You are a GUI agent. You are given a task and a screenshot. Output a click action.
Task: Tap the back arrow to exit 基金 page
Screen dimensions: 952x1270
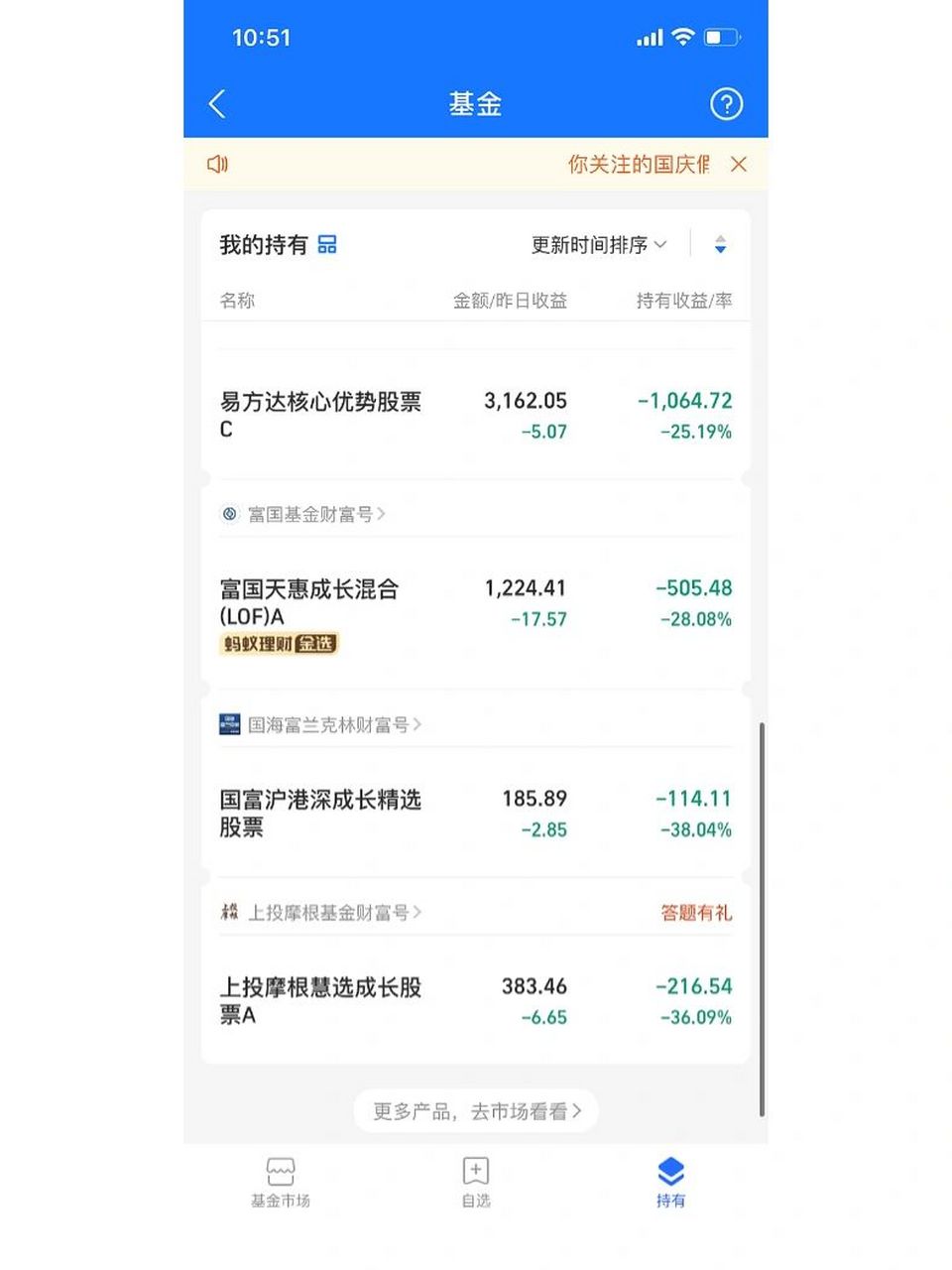217,103
